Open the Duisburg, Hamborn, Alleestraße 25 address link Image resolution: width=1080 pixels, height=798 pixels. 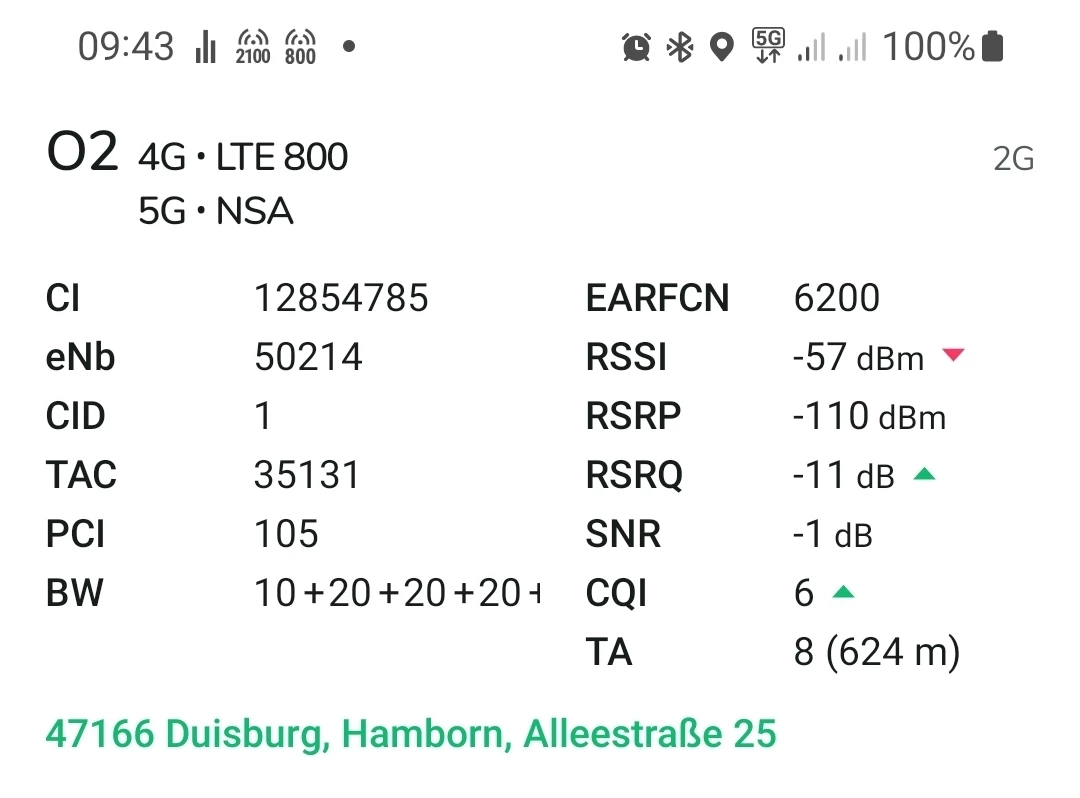tap(410, 735)
